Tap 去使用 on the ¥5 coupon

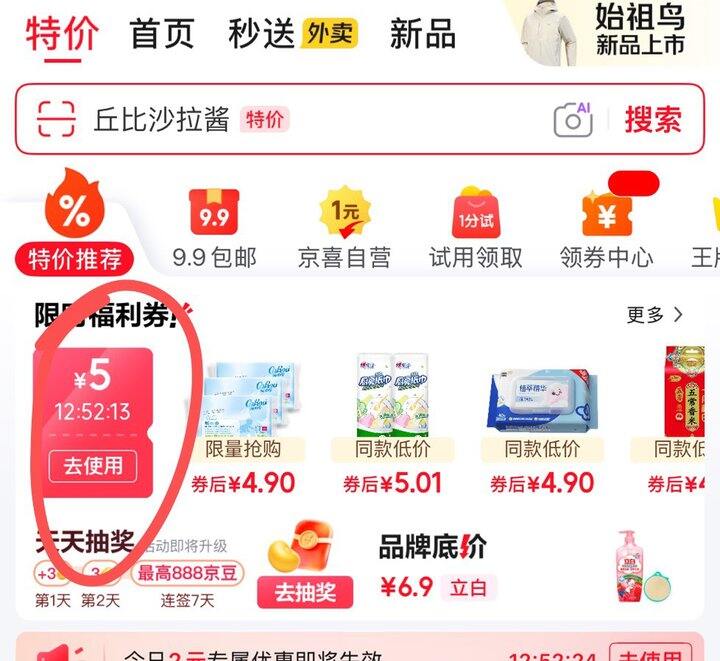coord(93,466)
